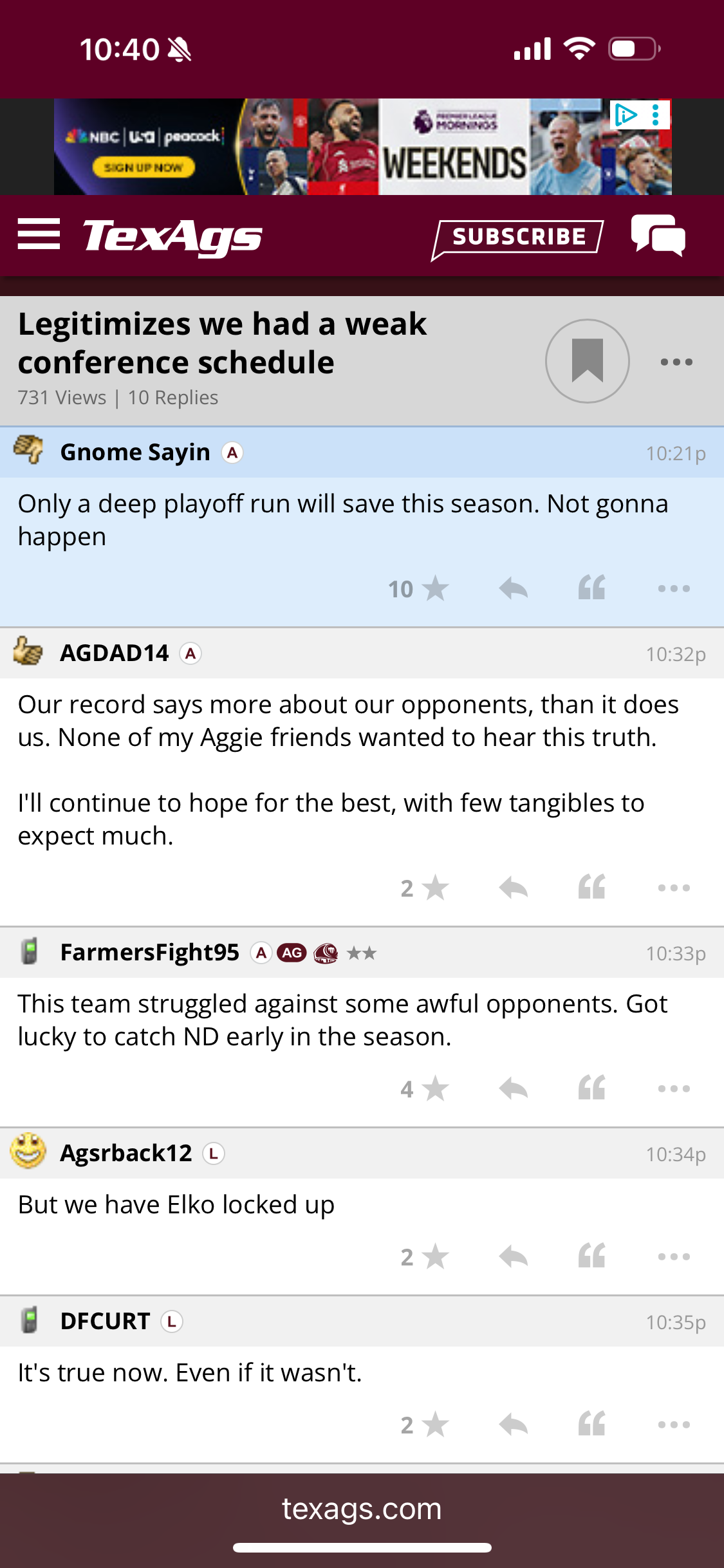Screen dimensions: 724x1568
Task: Star Gnome Sayin's post
Action: 436,588
